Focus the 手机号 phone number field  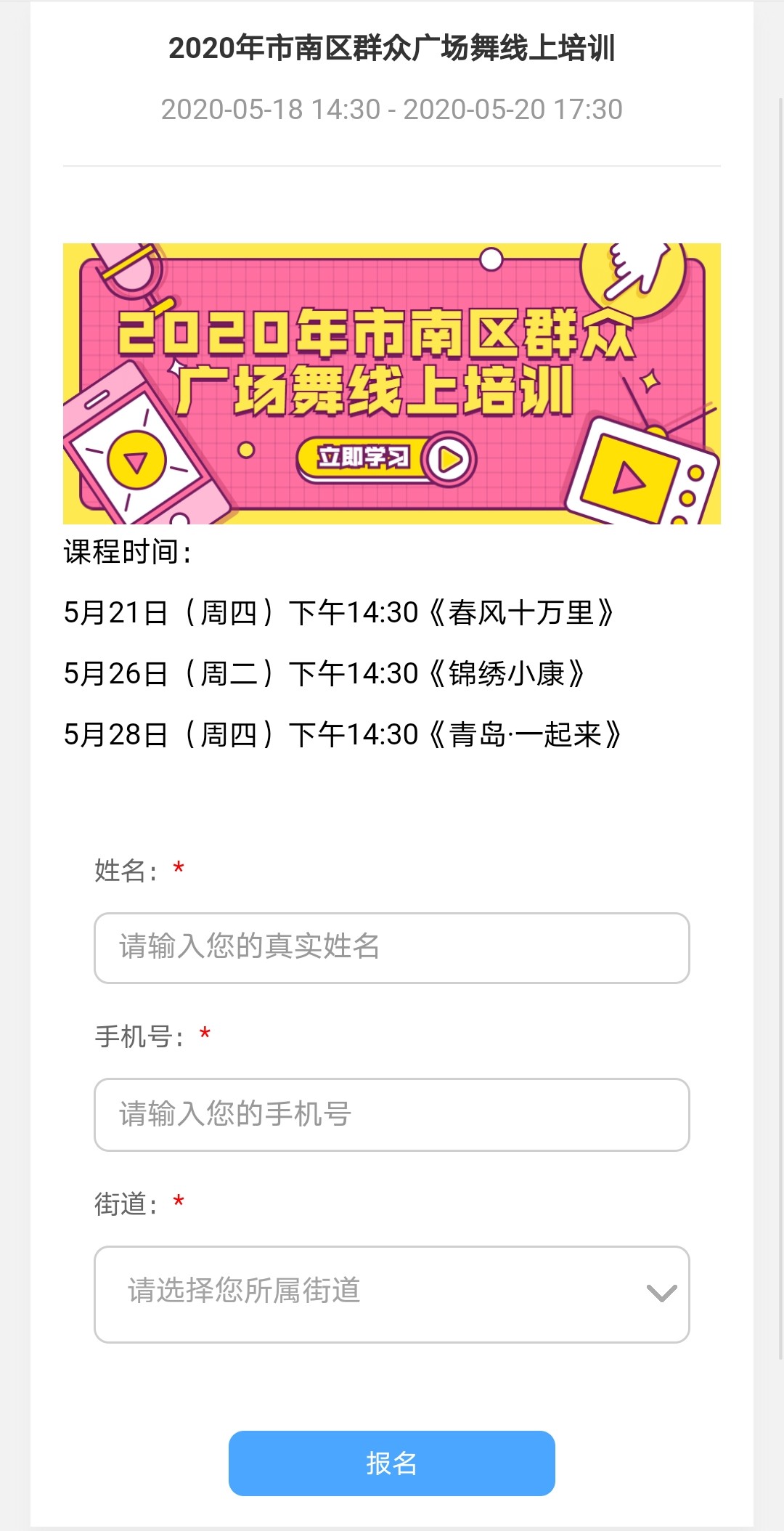392,1115
